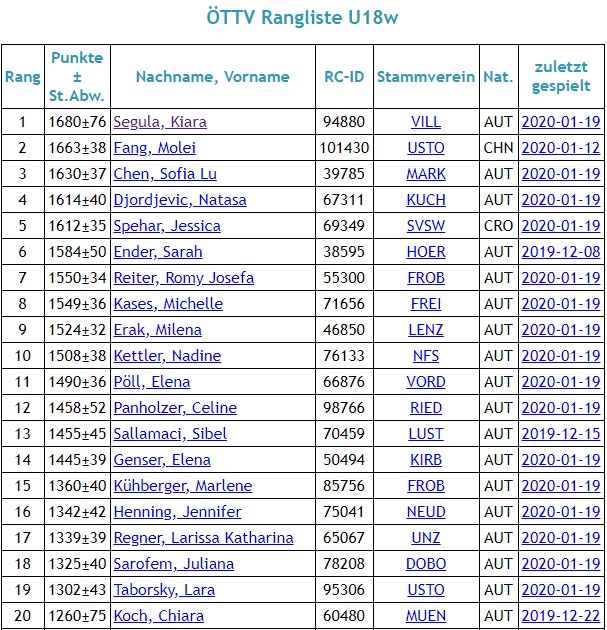The width and height of the screenshot is (607, 630).
Task: Open the DOBO club link
Action: [426, 564]
